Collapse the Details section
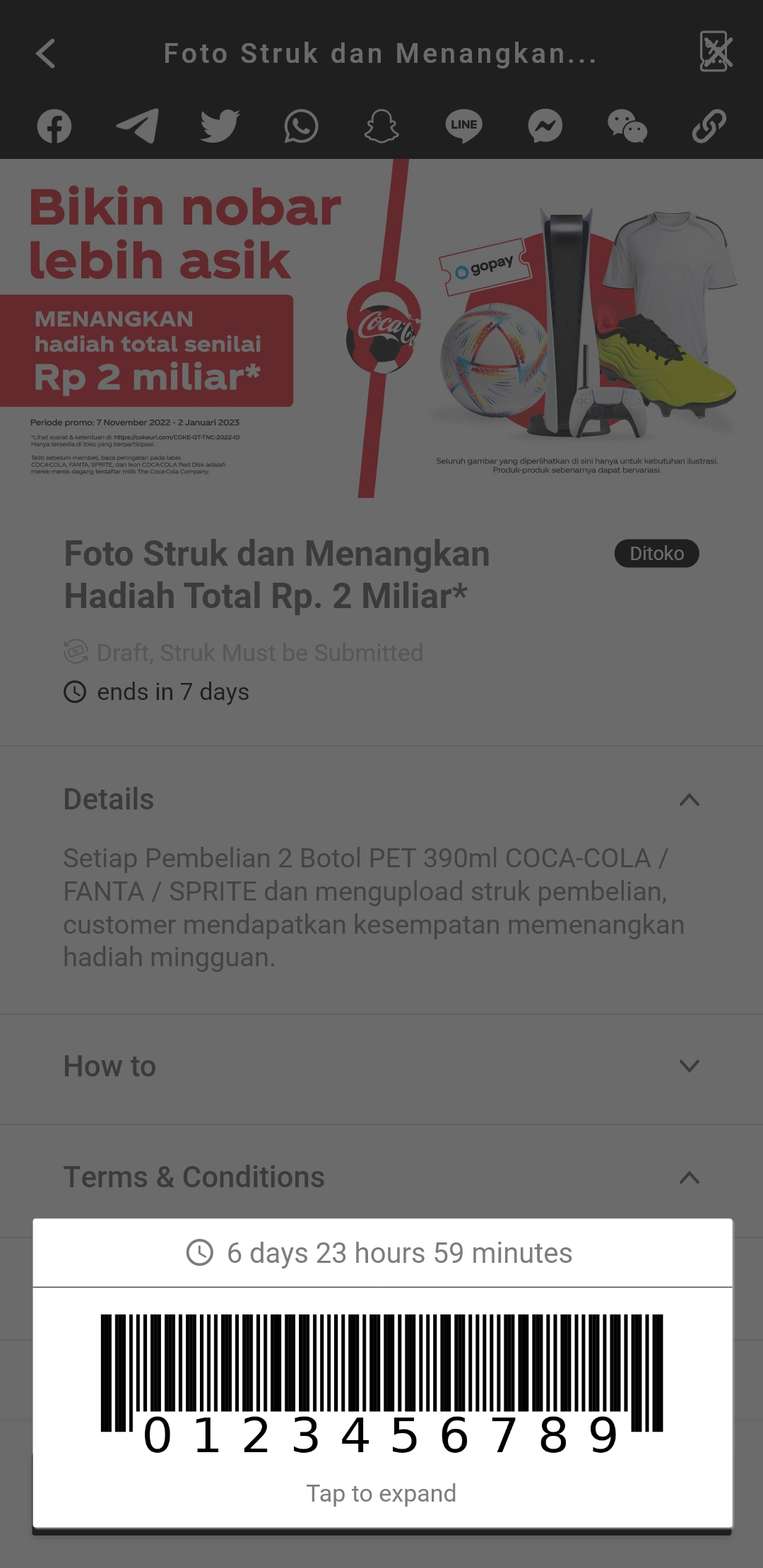 [689, 800]
